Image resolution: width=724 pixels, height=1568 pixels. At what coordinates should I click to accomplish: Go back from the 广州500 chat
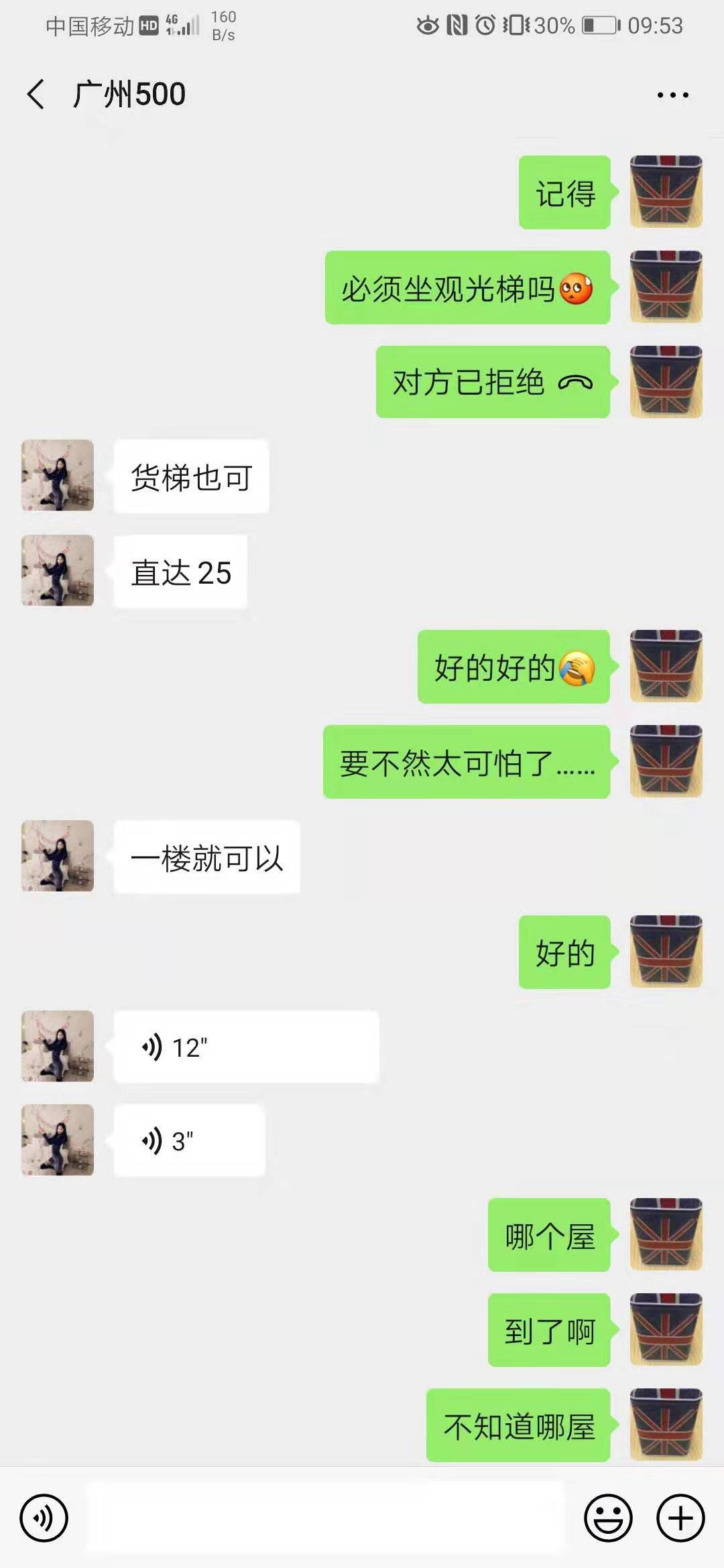tap(36, 94)
